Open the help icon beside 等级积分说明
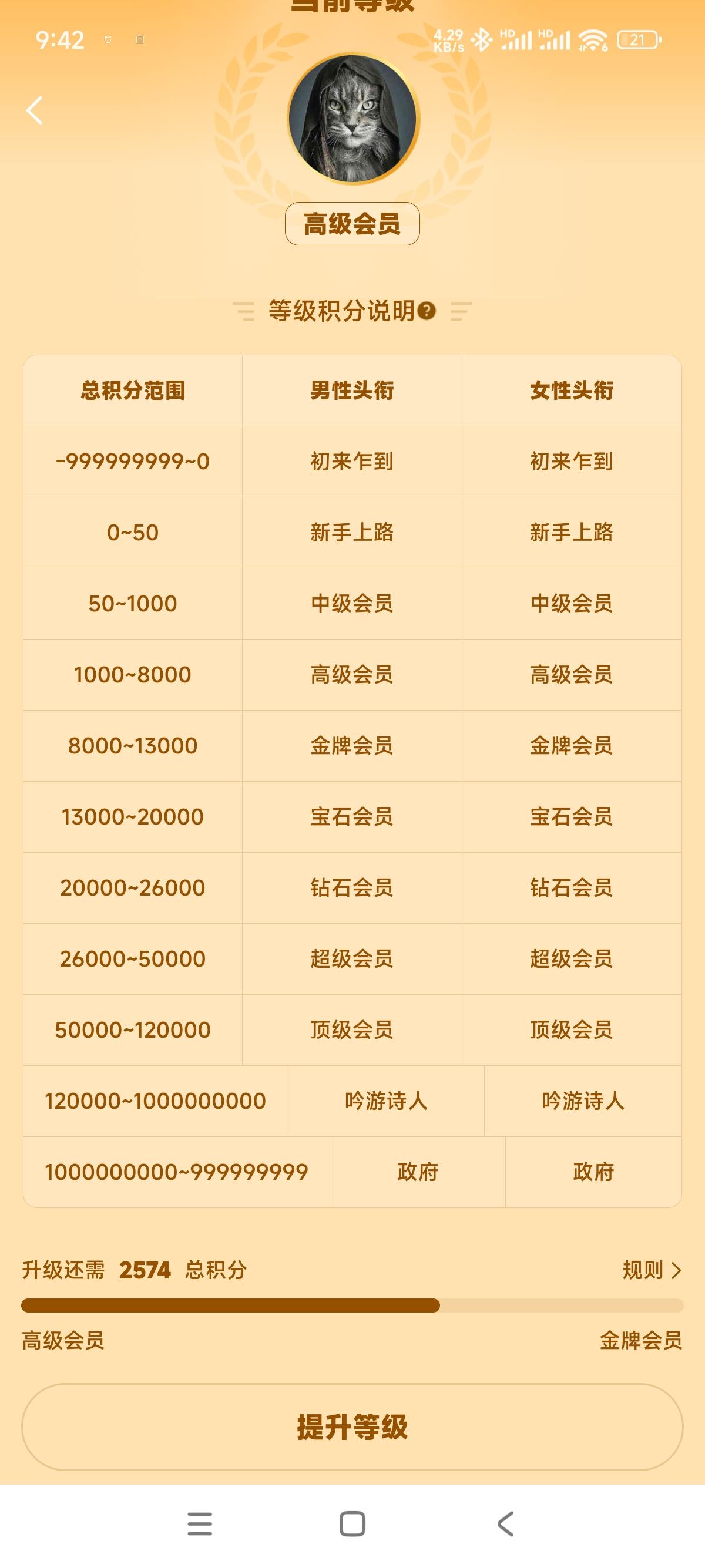705x1568 pixels. [427, 311]
